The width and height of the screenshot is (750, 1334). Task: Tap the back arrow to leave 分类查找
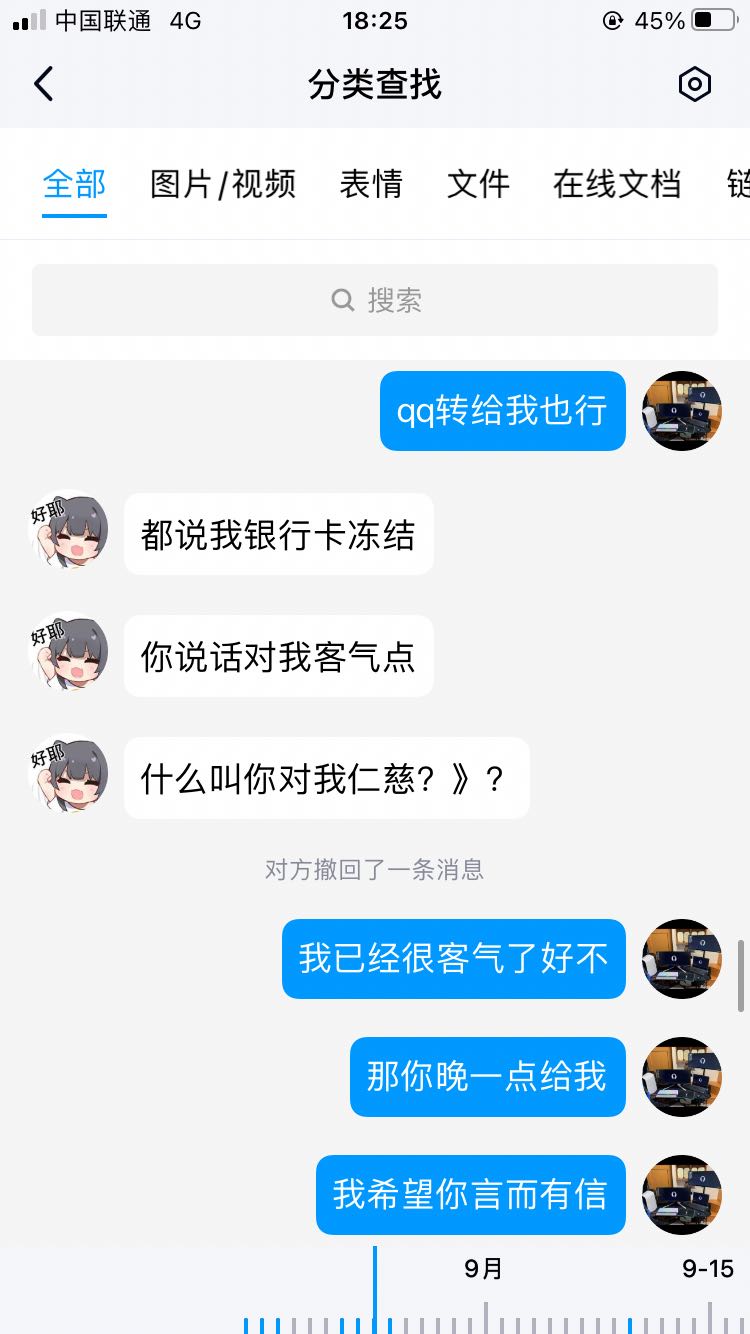point(42,84)
